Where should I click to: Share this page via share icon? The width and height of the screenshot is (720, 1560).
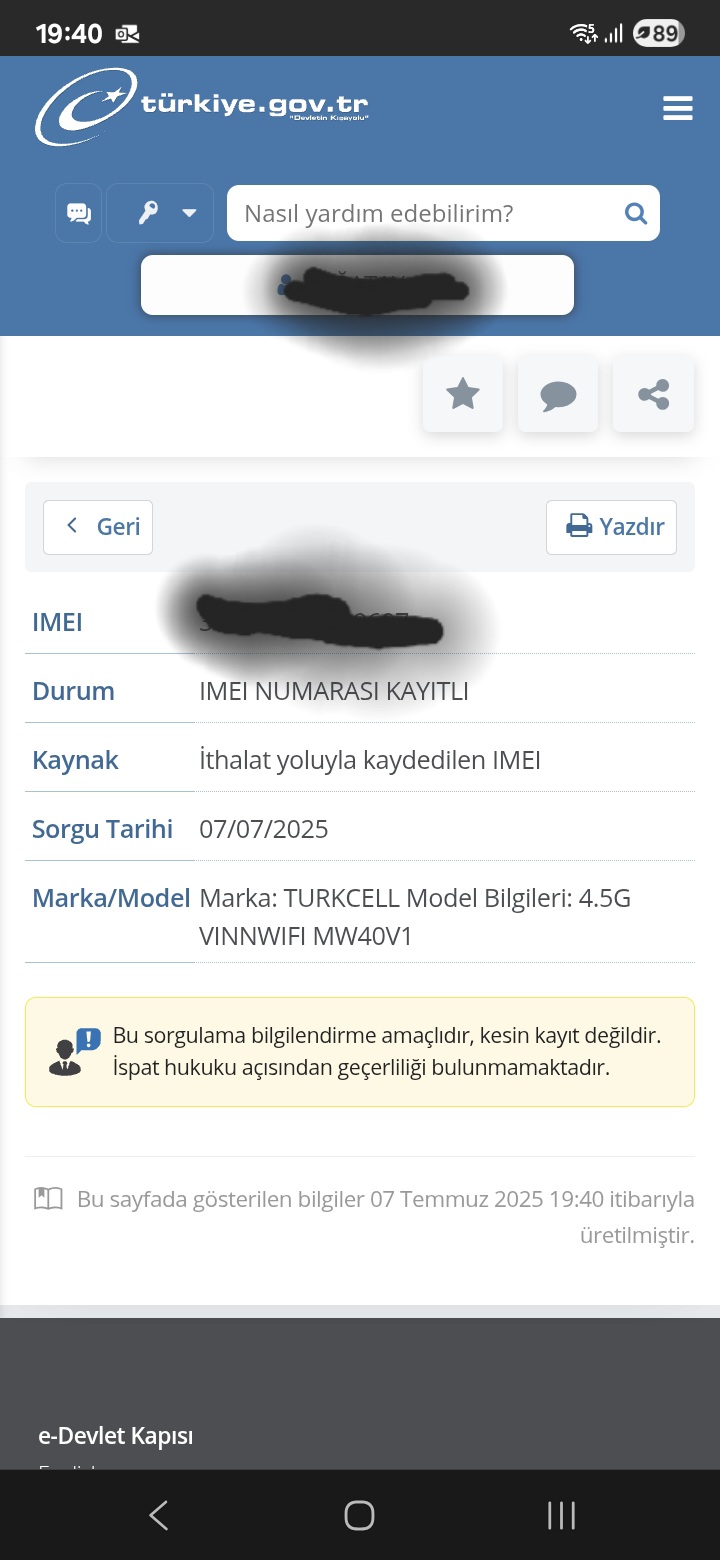[653, 394]
